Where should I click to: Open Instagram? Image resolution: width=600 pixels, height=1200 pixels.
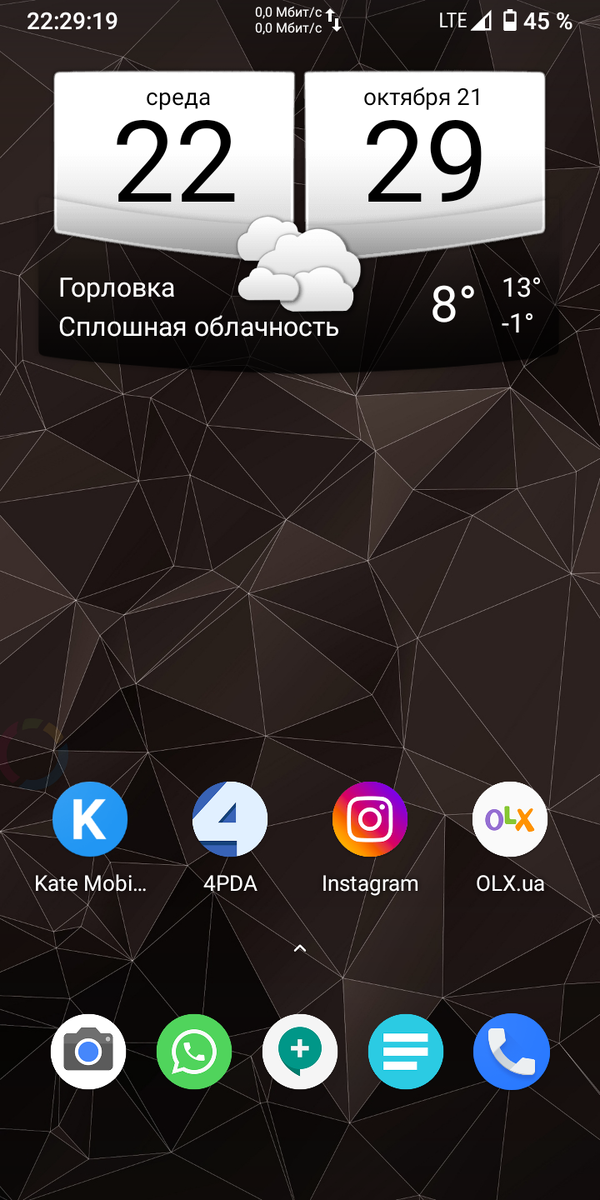pos(370,819)
